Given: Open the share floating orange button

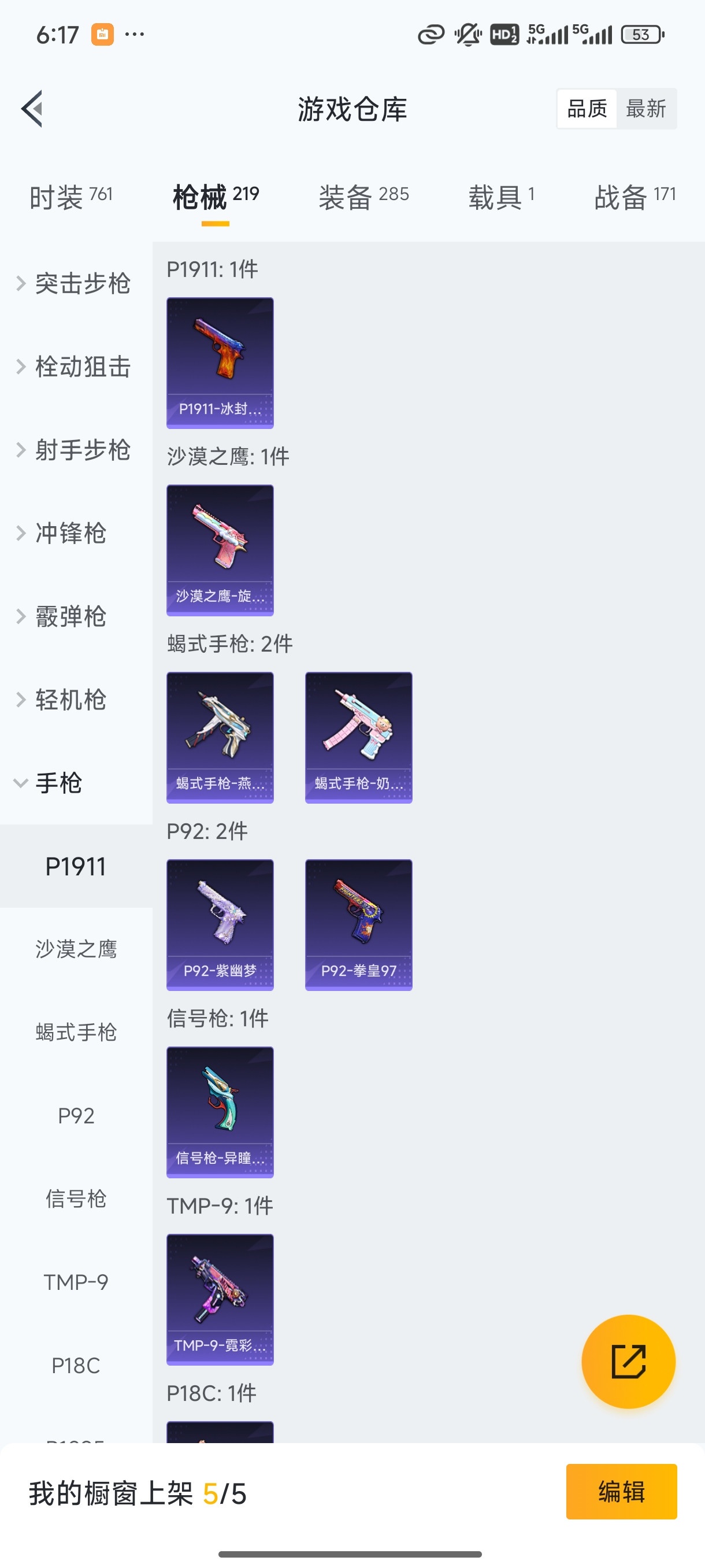Looking at the screenshot, I should [629, 1362].
